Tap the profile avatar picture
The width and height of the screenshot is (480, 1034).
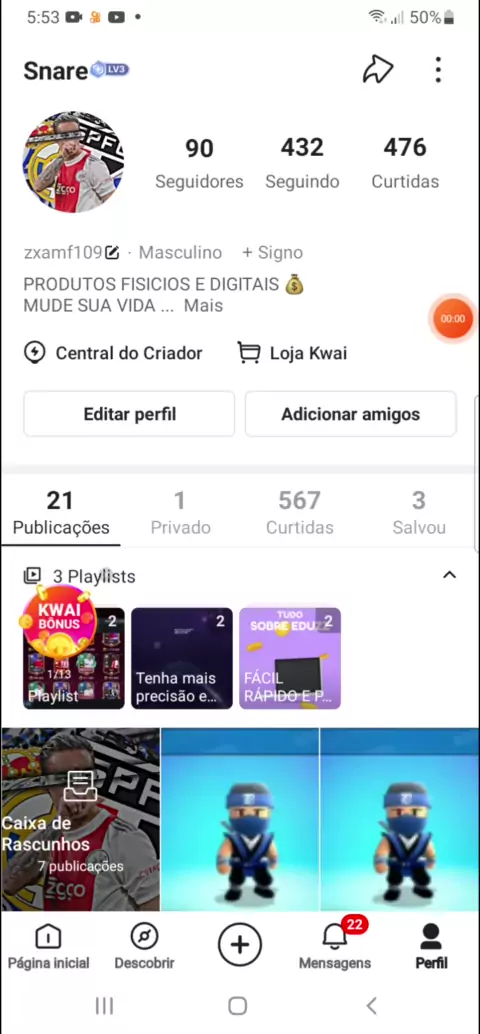(x=73, y=162)
